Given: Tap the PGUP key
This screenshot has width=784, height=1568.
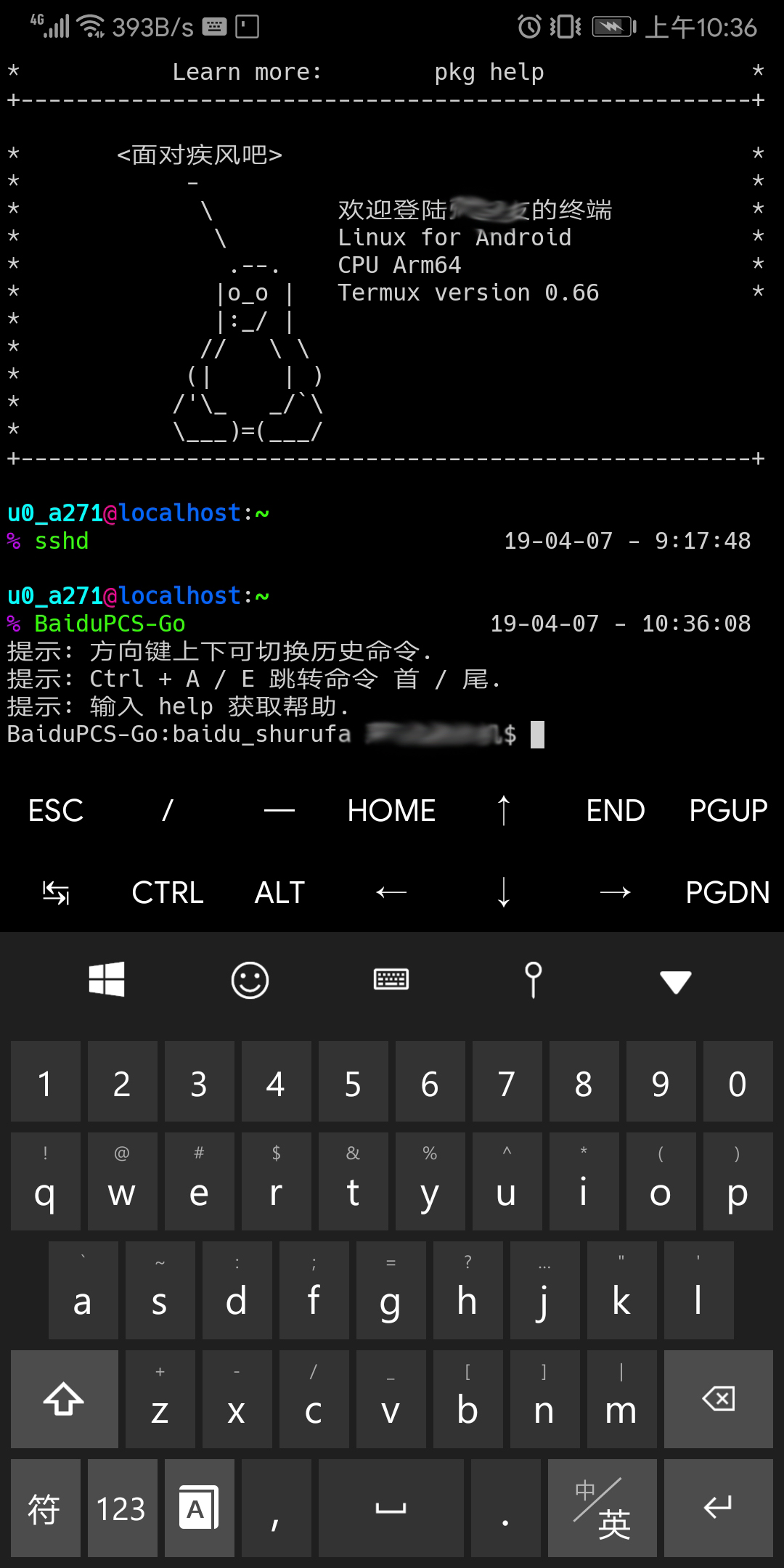Looking at the screenshot, I should tap(727, 810).
